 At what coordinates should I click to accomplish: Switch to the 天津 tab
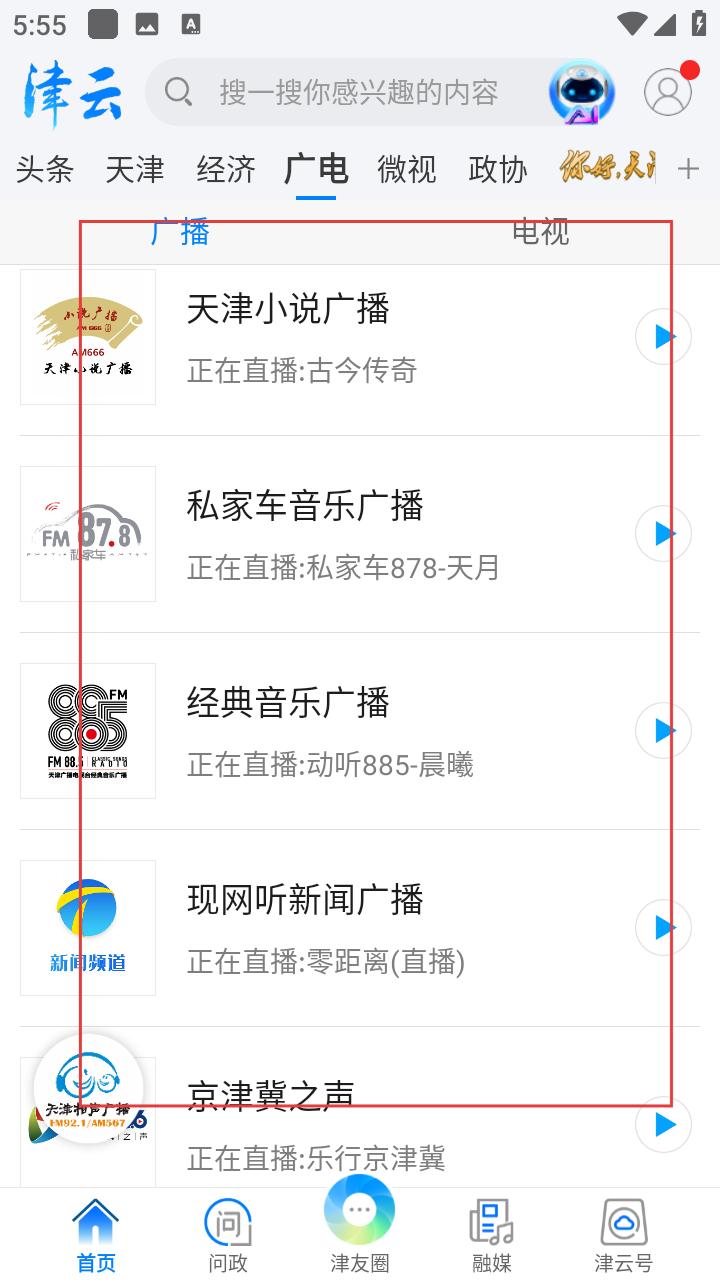[135, 169]
